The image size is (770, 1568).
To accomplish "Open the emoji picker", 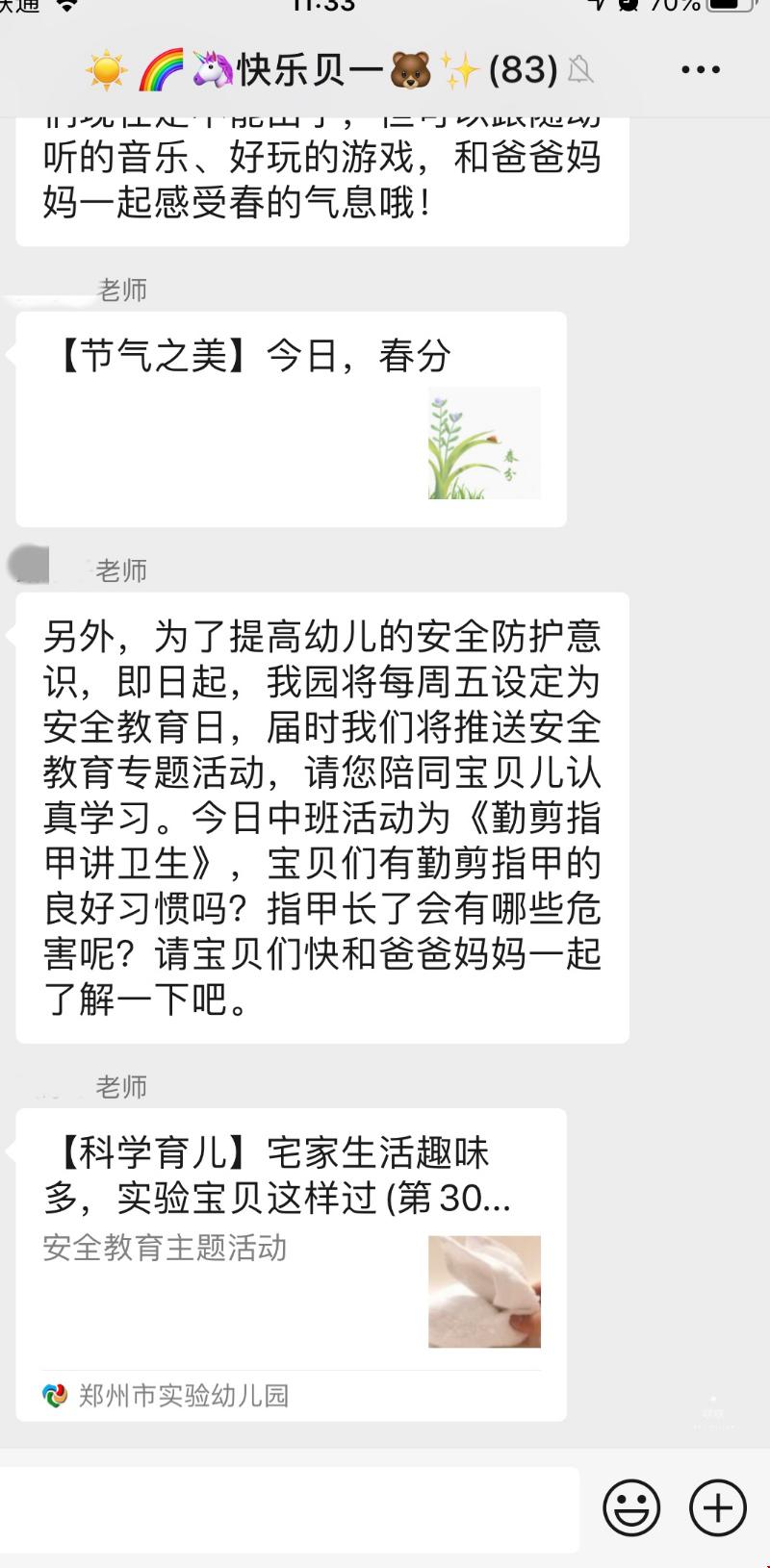I will pyautogui.click(x=631, y=1507).
